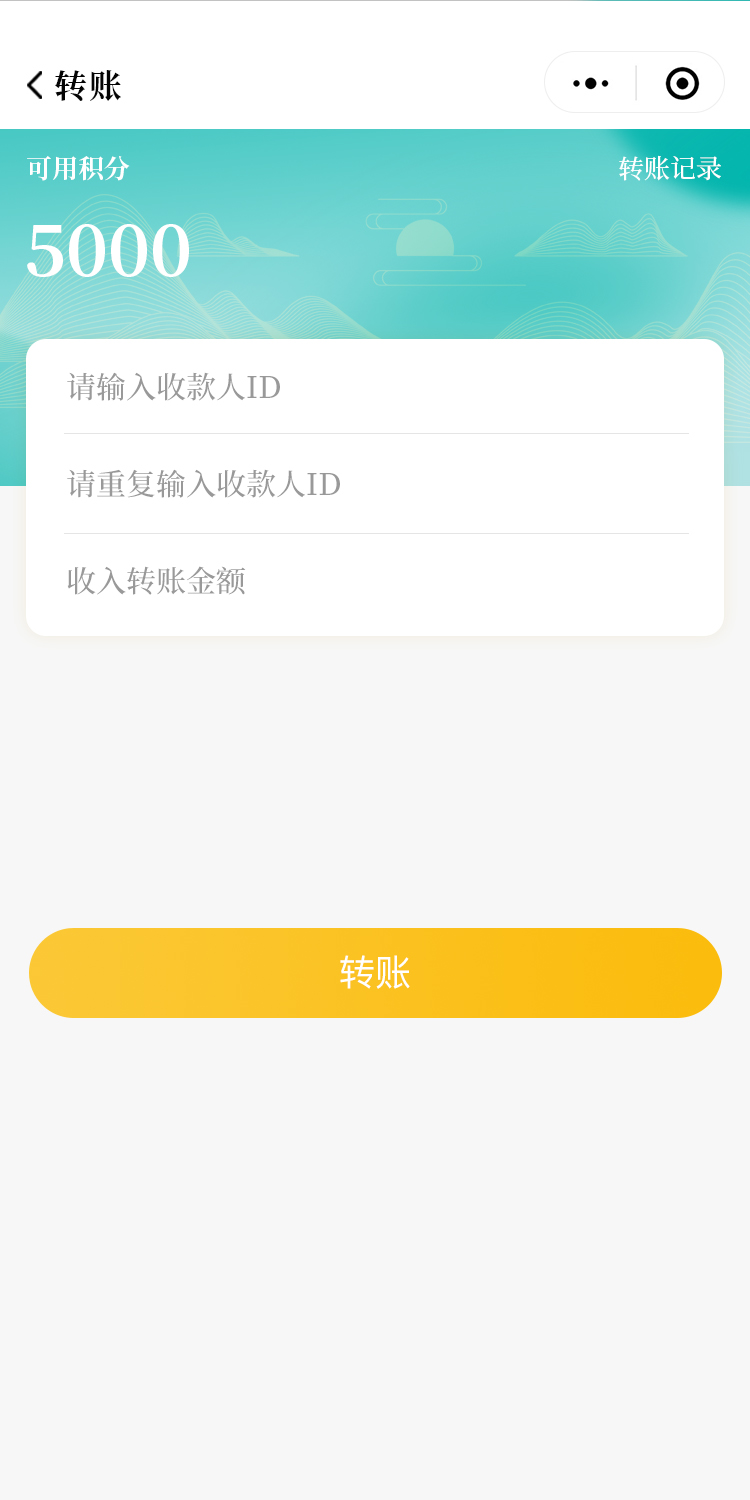750x1500 pixels.
Task: Select the 请重复输入收款人ID field
Action: click(x=375, y=484)
